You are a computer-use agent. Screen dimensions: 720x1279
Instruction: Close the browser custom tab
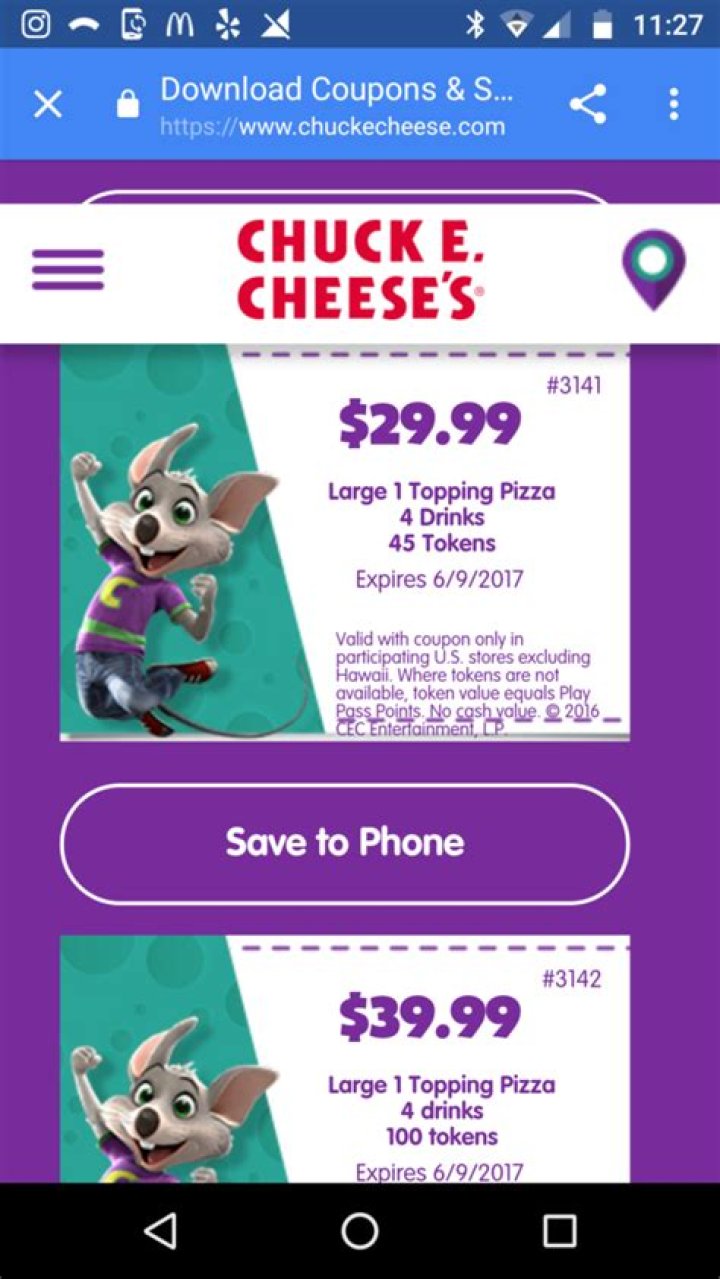48,104
